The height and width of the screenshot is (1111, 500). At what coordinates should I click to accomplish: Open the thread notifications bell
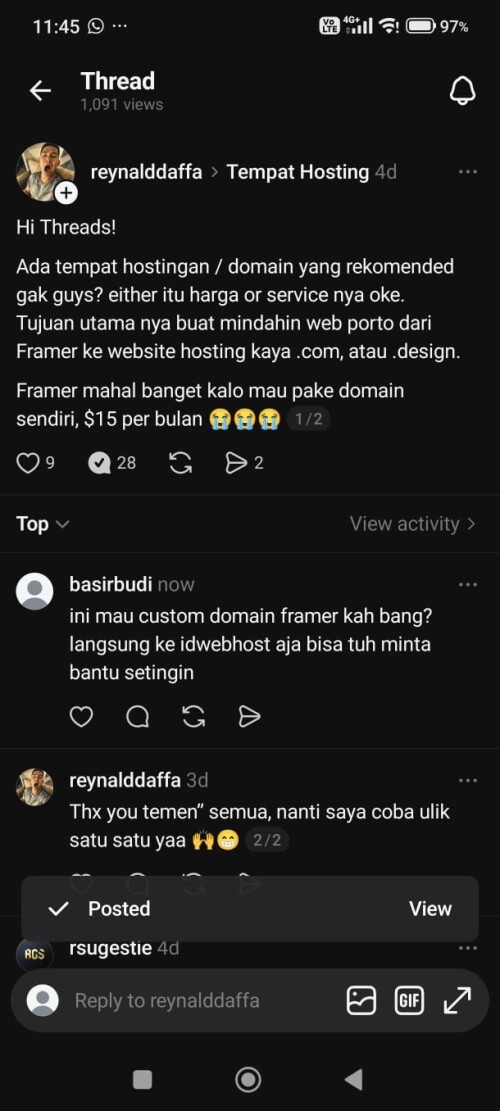tap(462, 91)
